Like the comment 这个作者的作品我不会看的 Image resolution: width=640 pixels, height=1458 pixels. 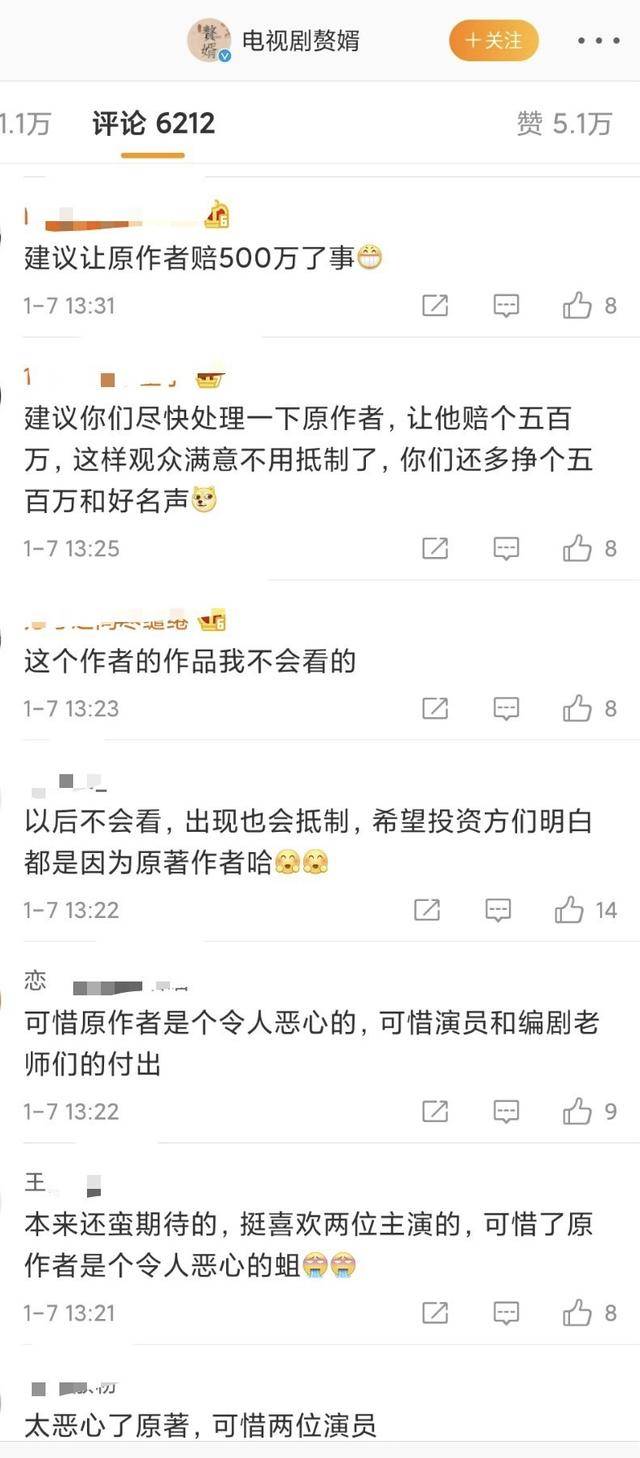(x=578, y=709)
